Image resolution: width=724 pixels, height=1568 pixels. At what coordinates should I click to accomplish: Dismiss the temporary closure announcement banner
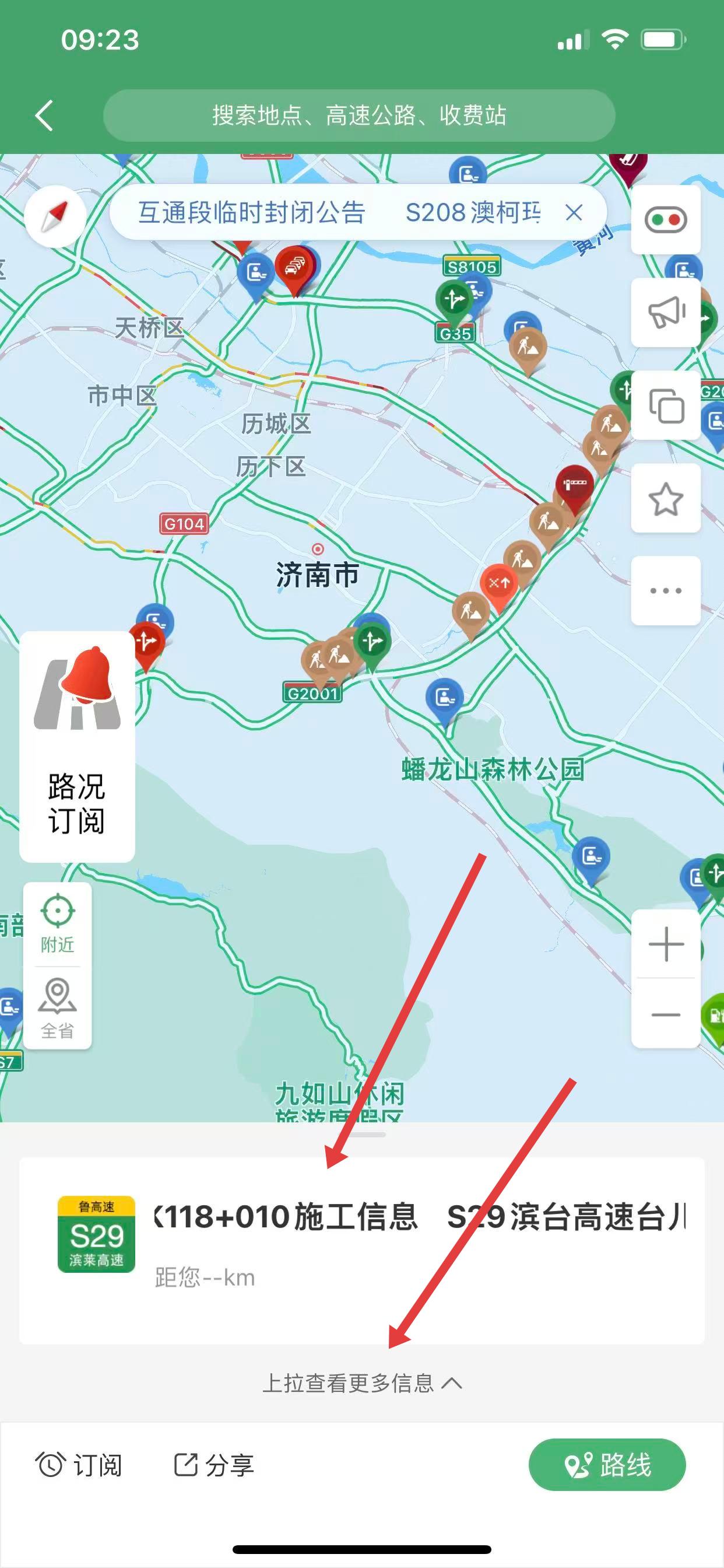tap(574, 213)
